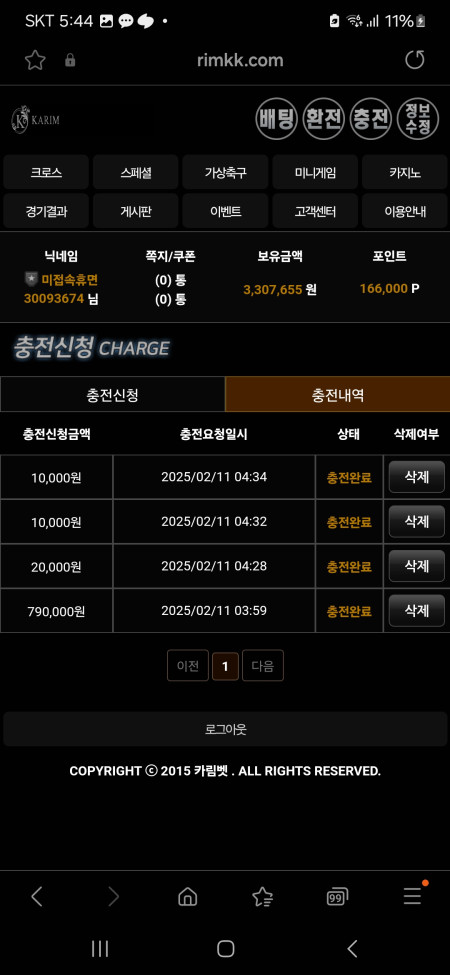Select the 미니게임 menu item
This screenshot has height=975, width=450.
(315, 172)
